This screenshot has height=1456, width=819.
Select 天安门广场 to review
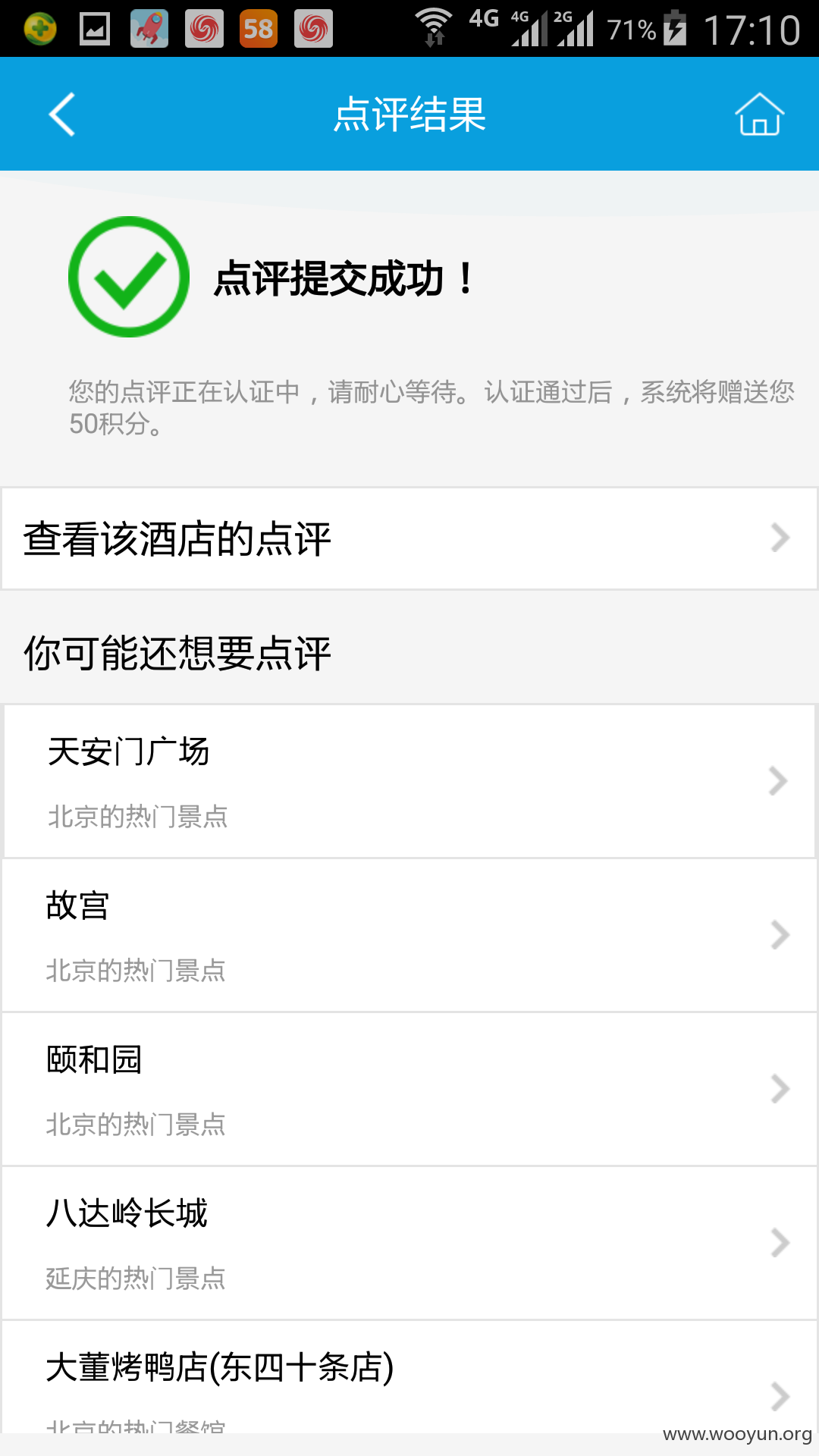409,781
